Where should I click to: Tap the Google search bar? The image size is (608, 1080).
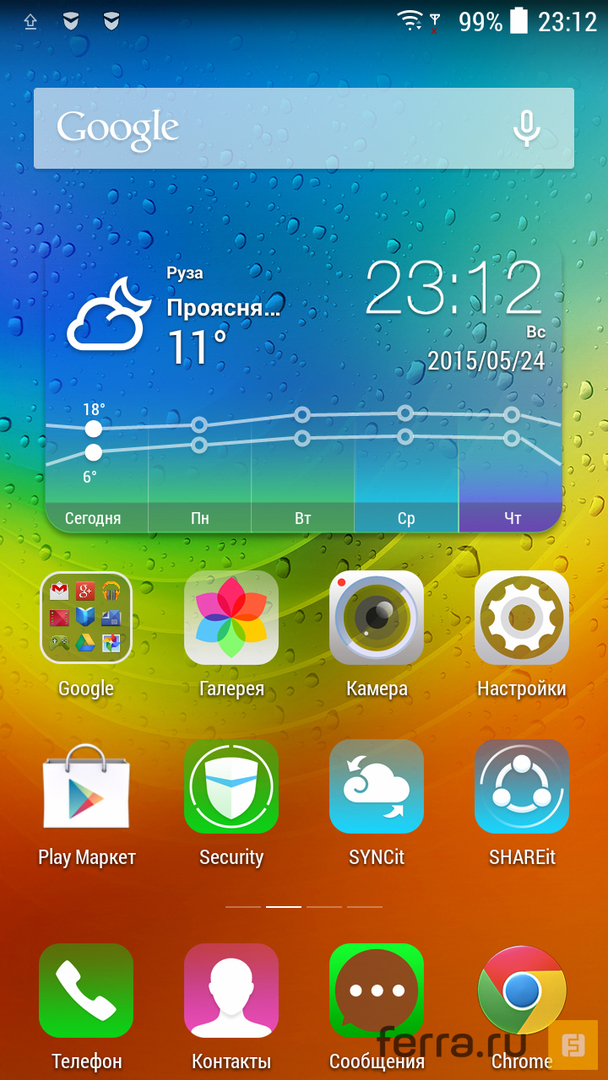[270, 128]
